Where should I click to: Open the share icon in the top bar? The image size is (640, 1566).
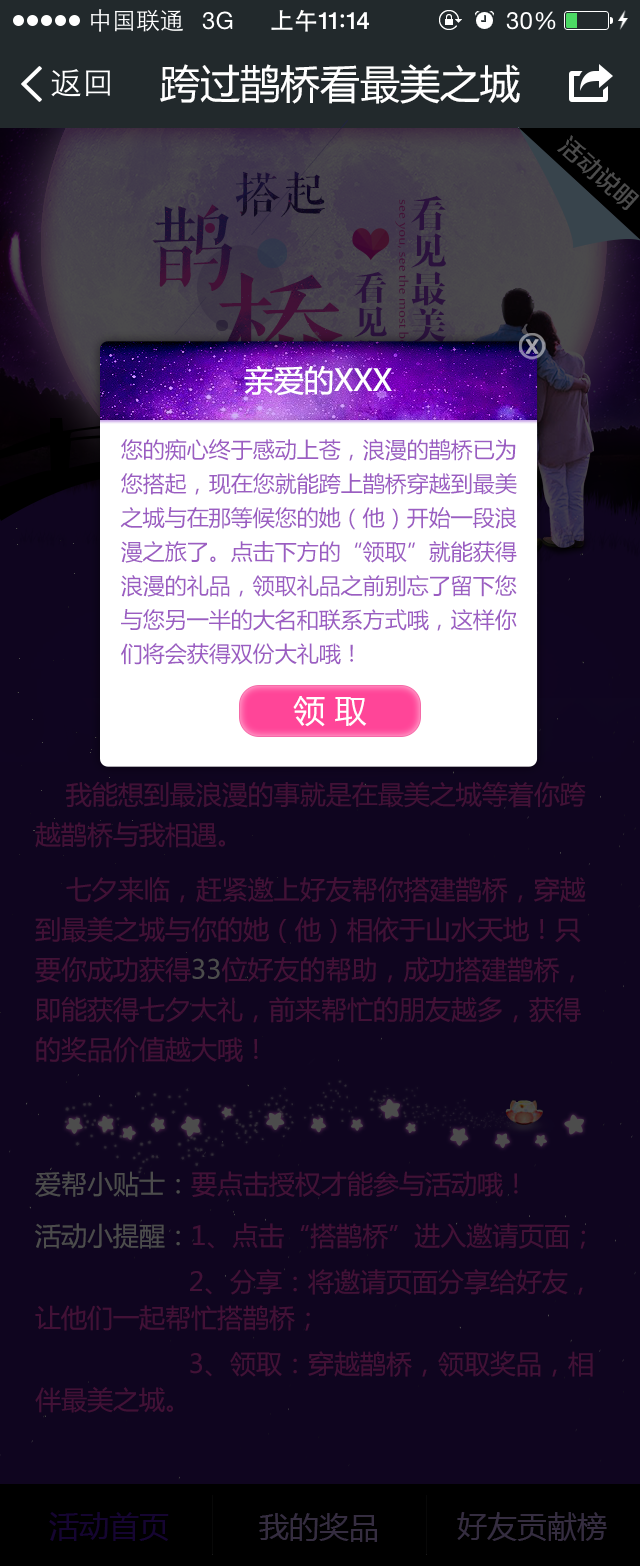pyautogui.click(x=589, y=84)
